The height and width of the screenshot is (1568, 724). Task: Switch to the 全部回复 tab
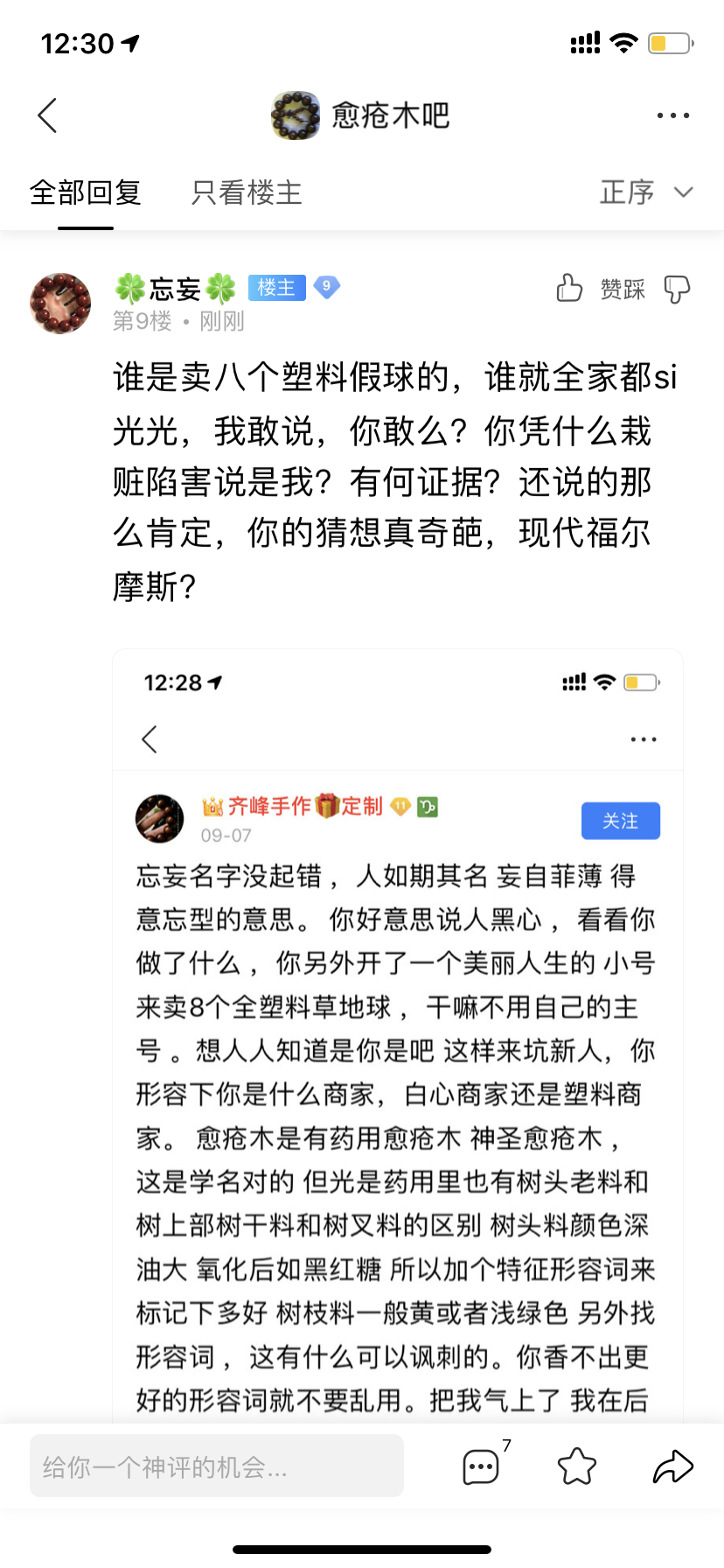[86, 192]
